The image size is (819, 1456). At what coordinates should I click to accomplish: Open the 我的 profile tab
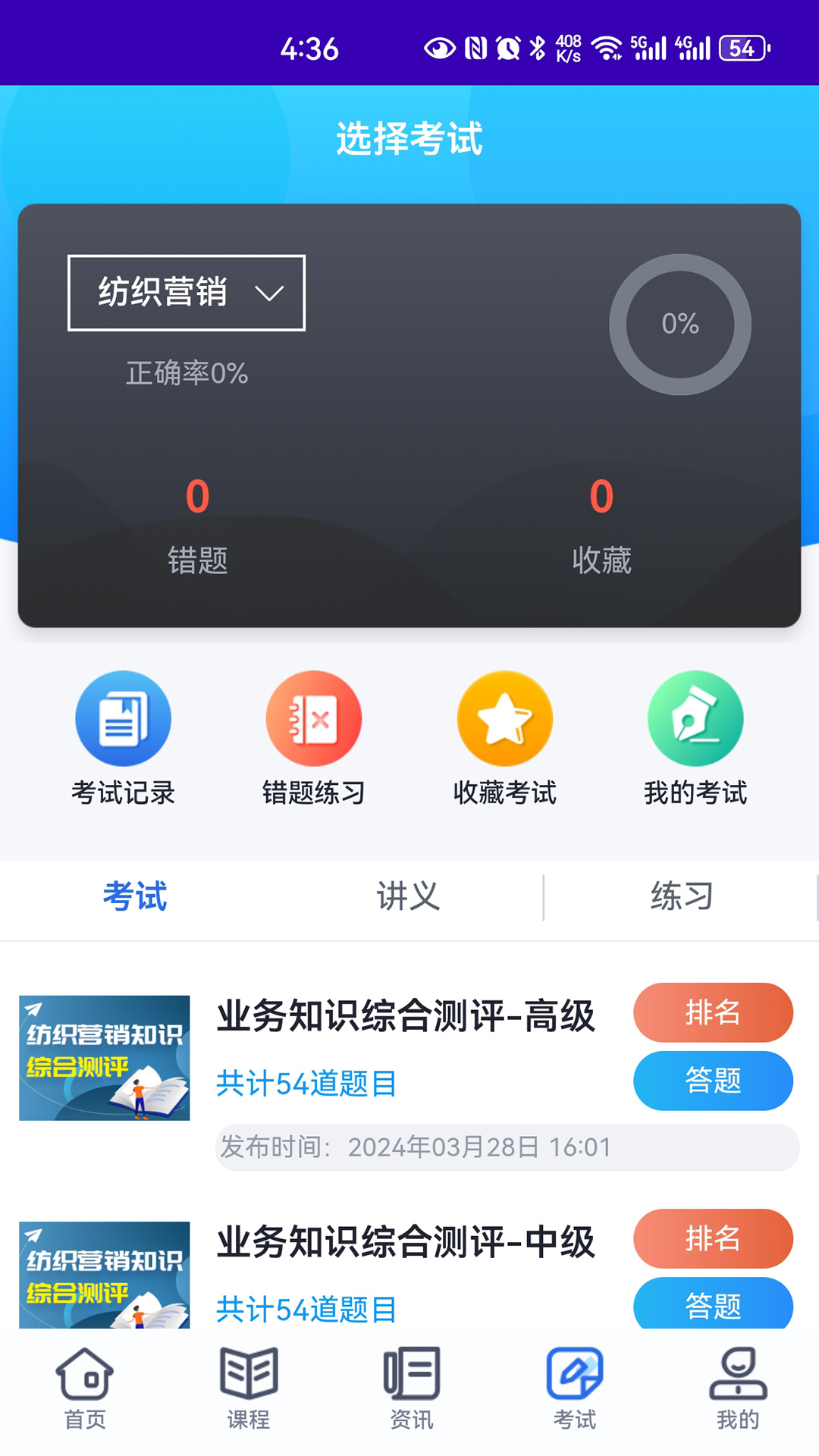(738, 1388)
